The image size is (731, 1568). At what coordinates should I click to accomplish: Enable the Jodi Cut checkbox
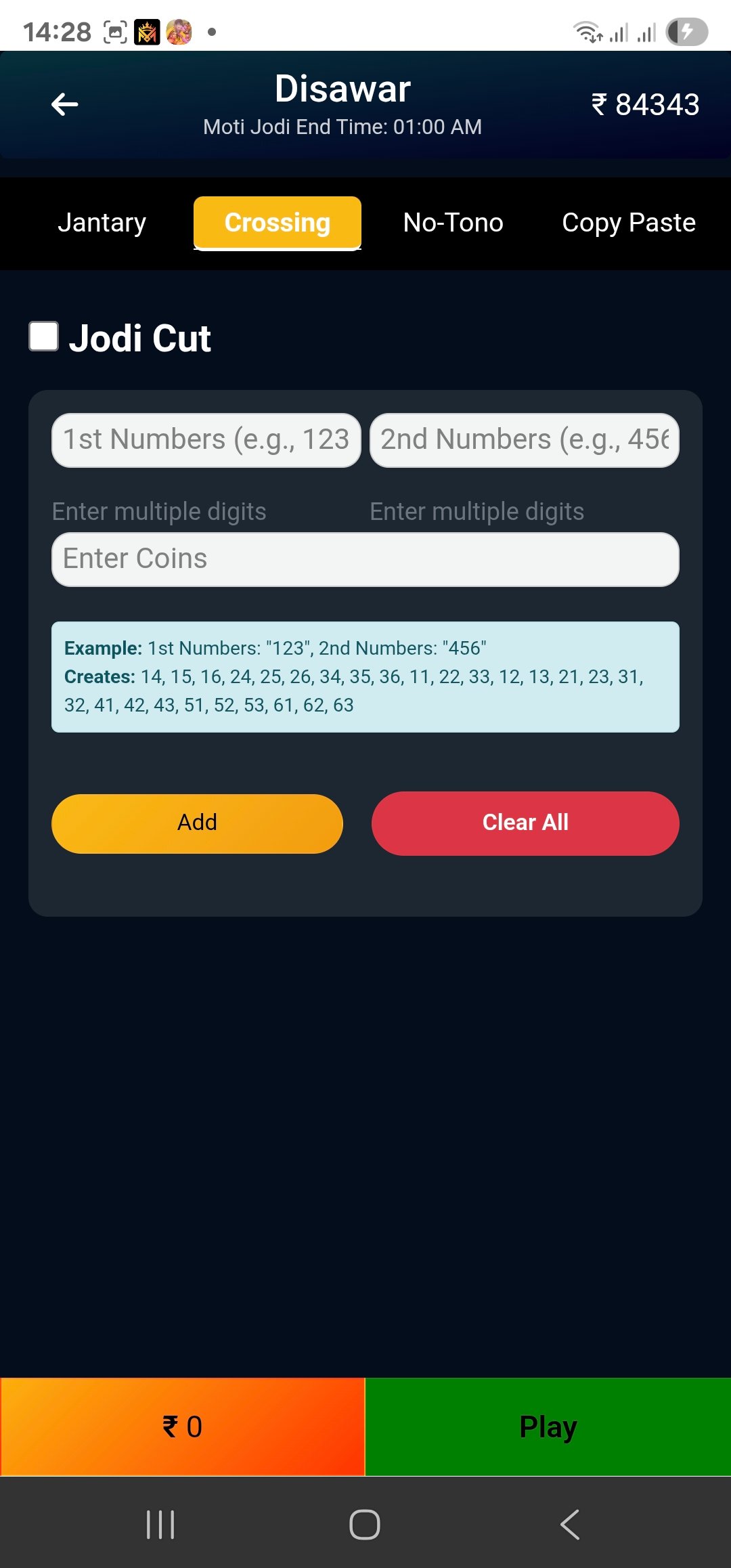(44, 337)
